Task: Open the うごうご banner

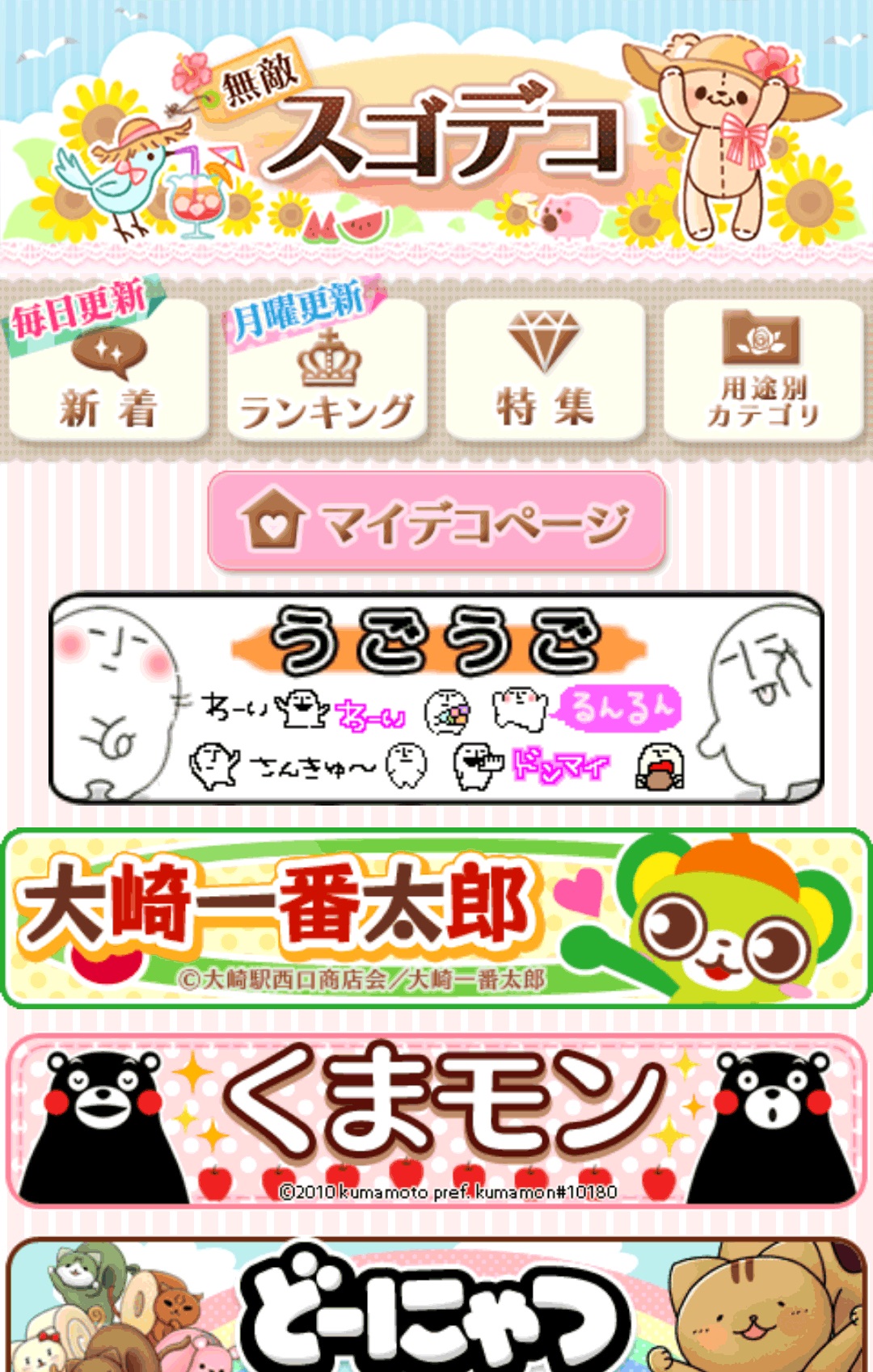Action: point(436,698)
